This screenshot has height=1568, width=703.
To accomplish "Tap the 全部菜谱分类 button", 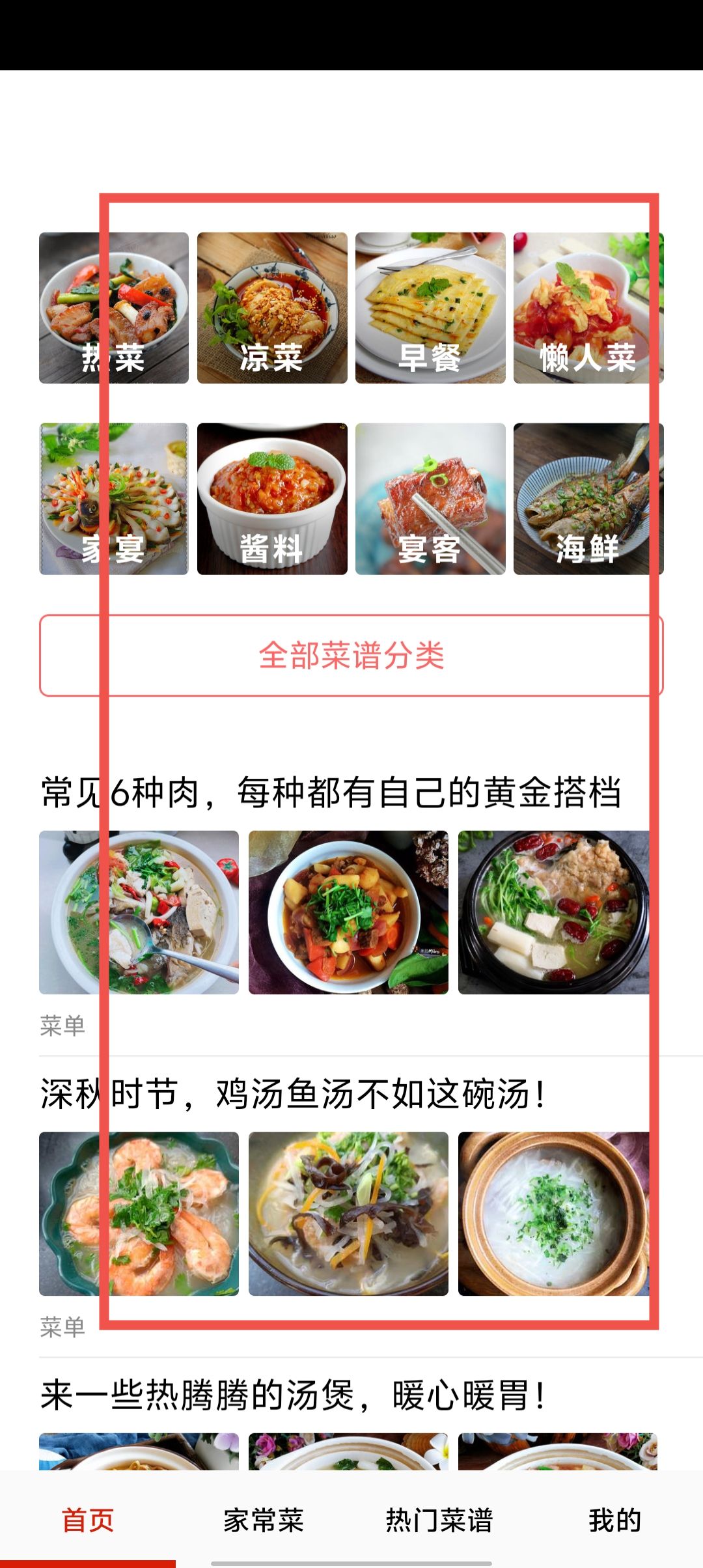I will pos(351,655).
